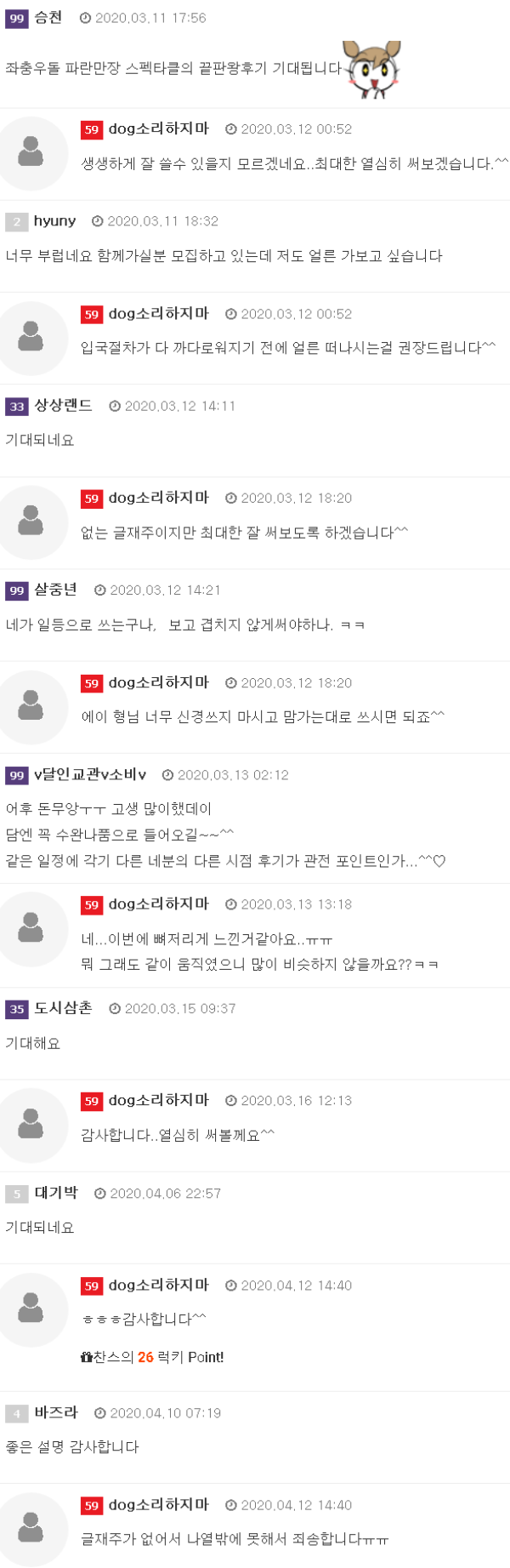Open dog소리하지마 name on 03.13 13:18 reply
This screenshot has height=1568, width=510.
pos(158,904)
